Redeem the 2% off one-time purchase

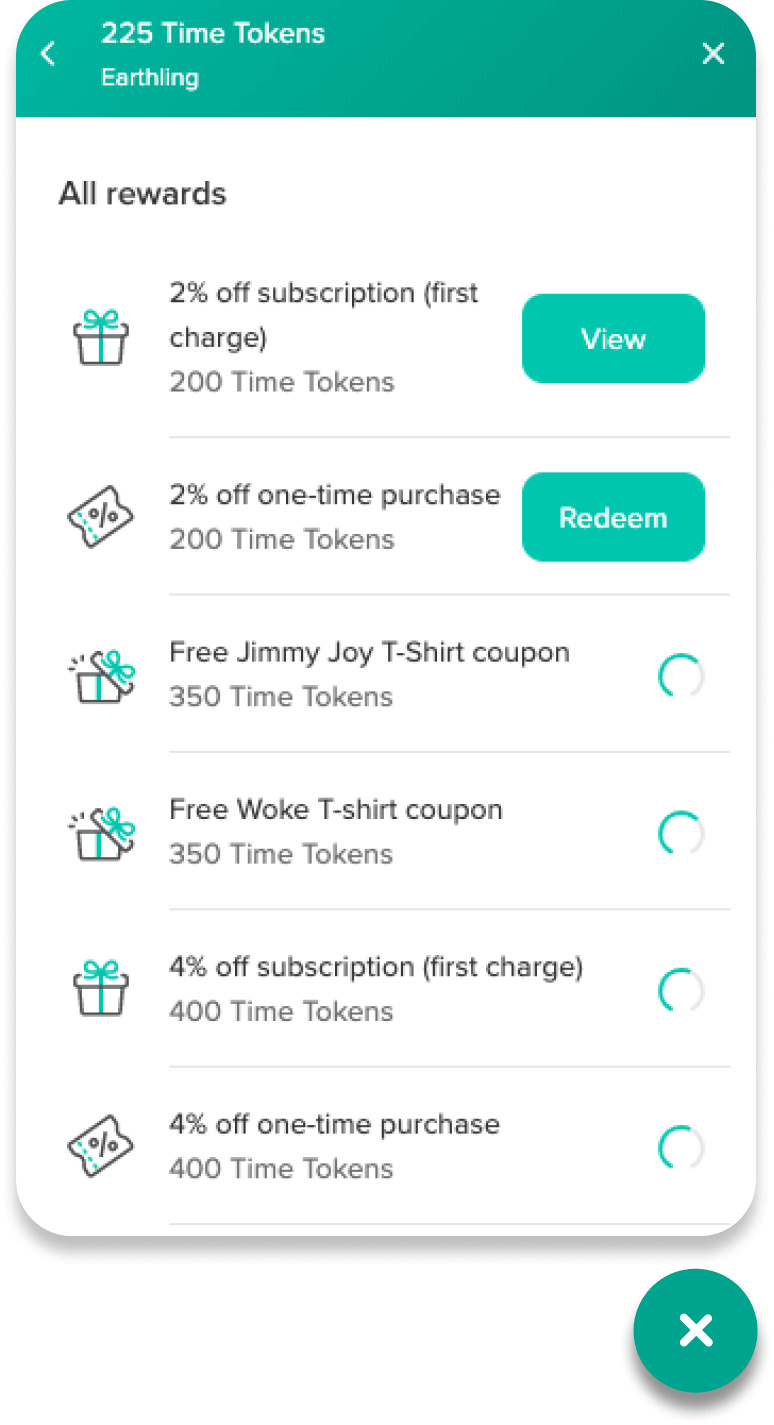tap(613, 517)
